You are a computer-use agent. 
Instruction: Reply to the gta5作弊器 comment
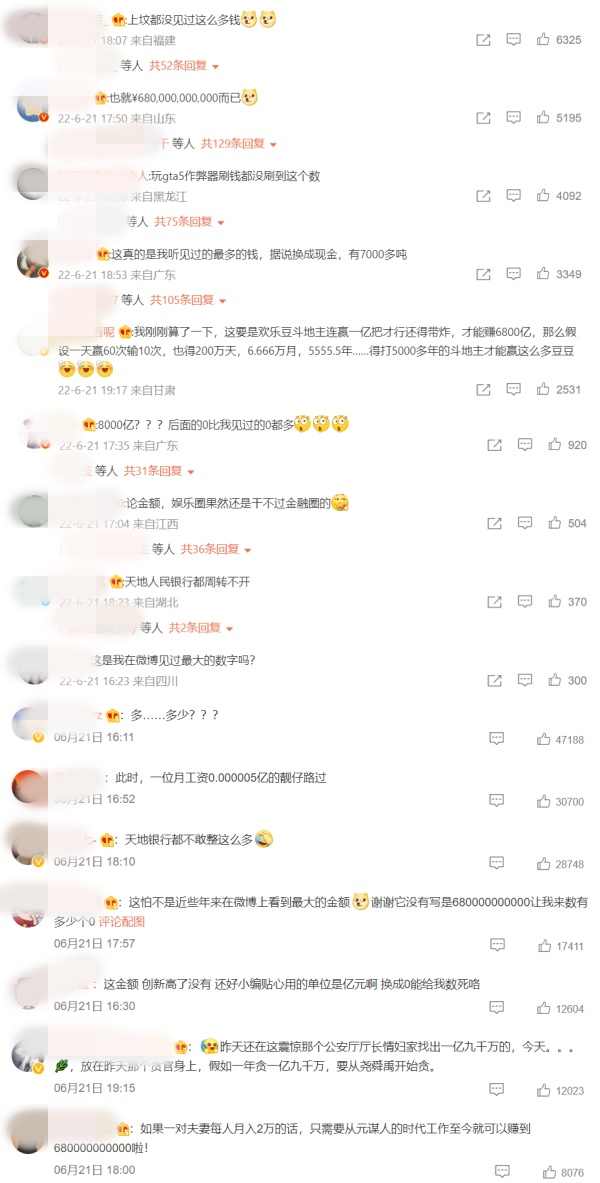513,196
